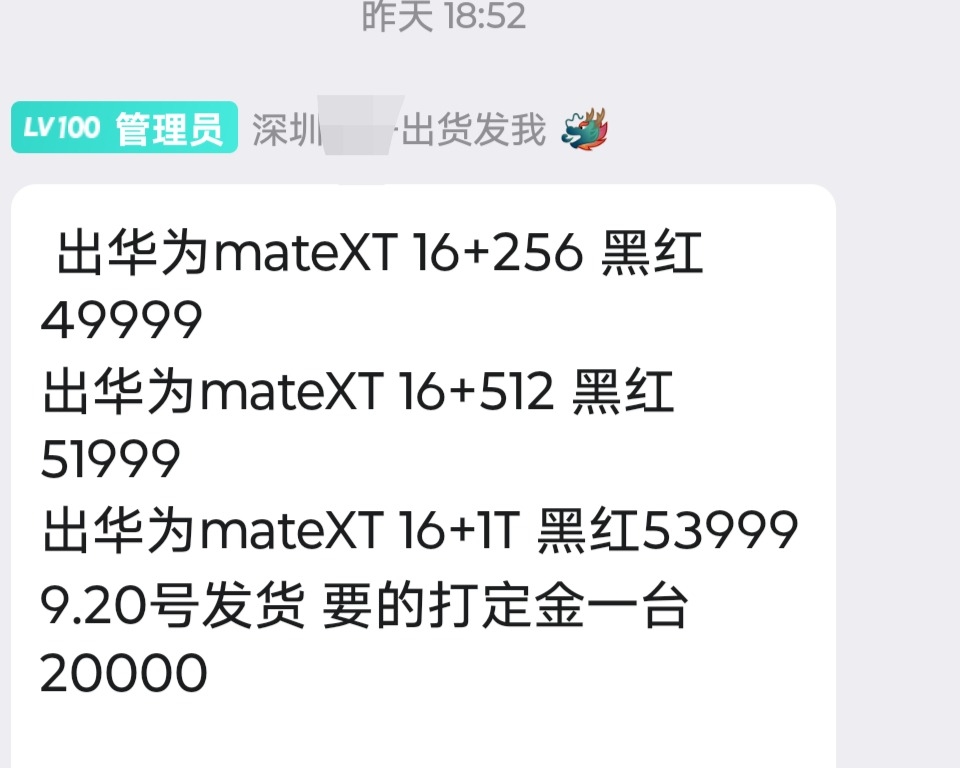Tap the LV100 管理员 badge
Image resolution: width=960 pixels, height=768 pixels.
click(124, 128)
